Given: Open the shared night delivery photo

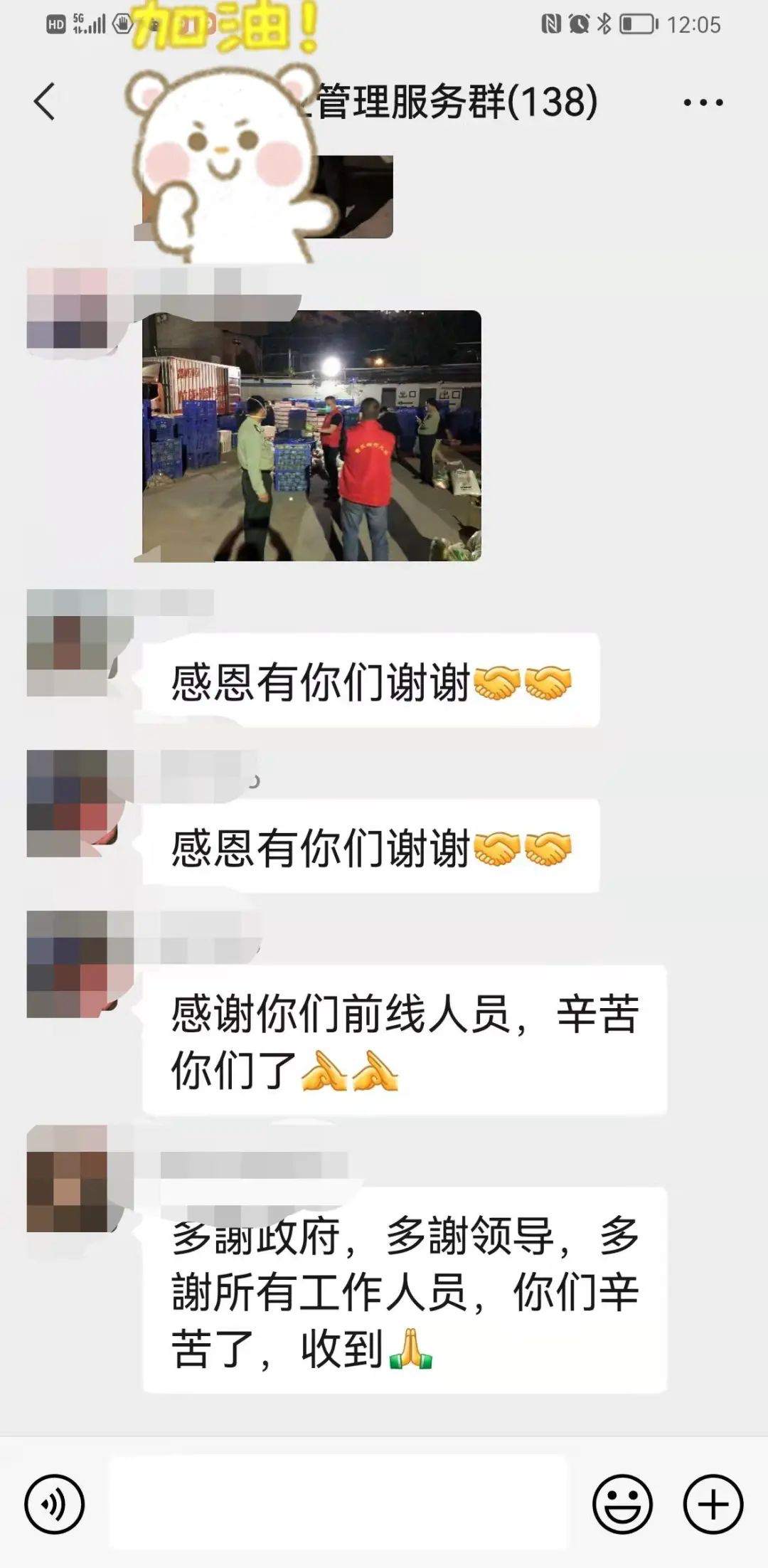Looking at the screenshot, I should click(x=311, y=435).
